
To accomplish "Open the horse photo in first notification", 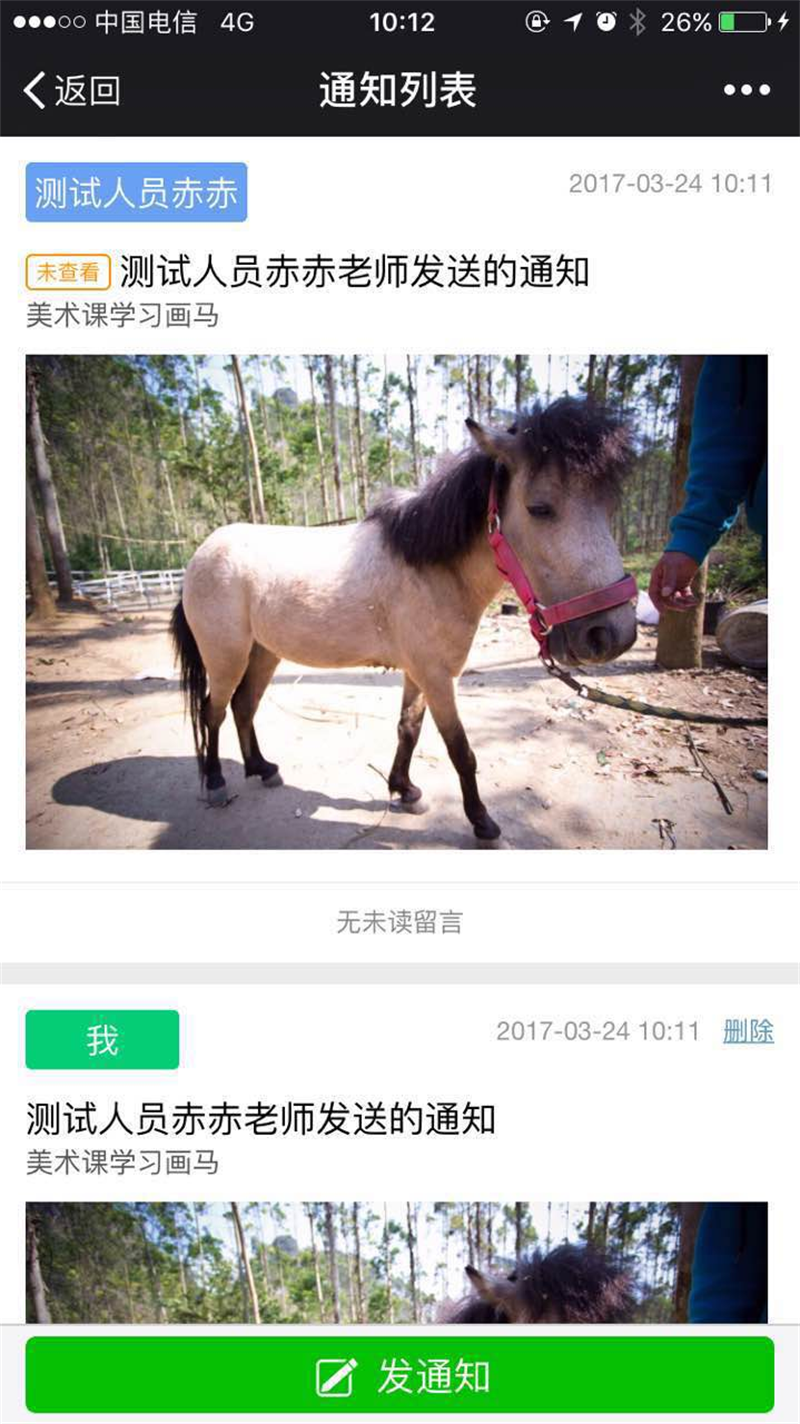I will pyautogui.click(x=396, y=601).
